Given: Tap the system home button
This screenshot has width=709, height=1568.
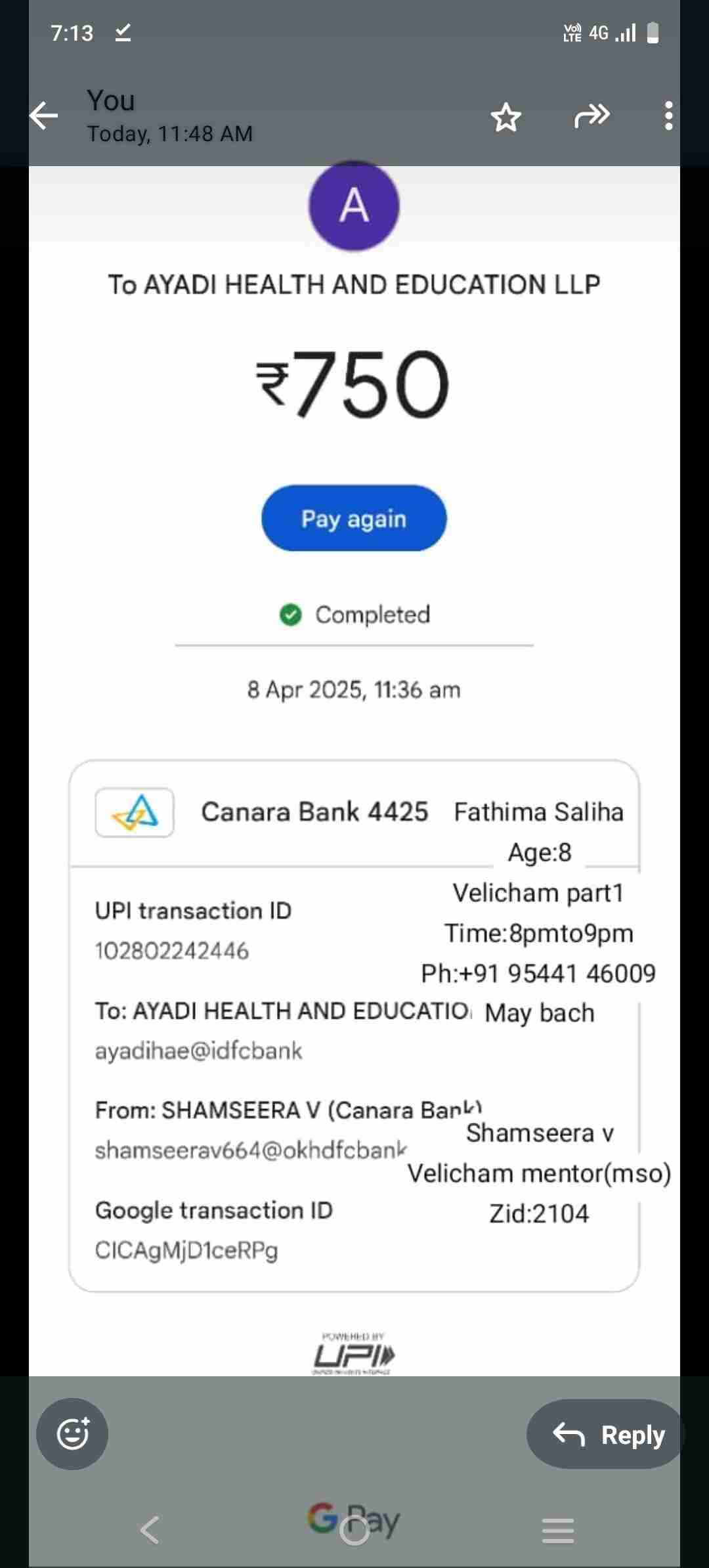Looking at the screenshot, I should pyautogui.click(x=354, y=1532).
